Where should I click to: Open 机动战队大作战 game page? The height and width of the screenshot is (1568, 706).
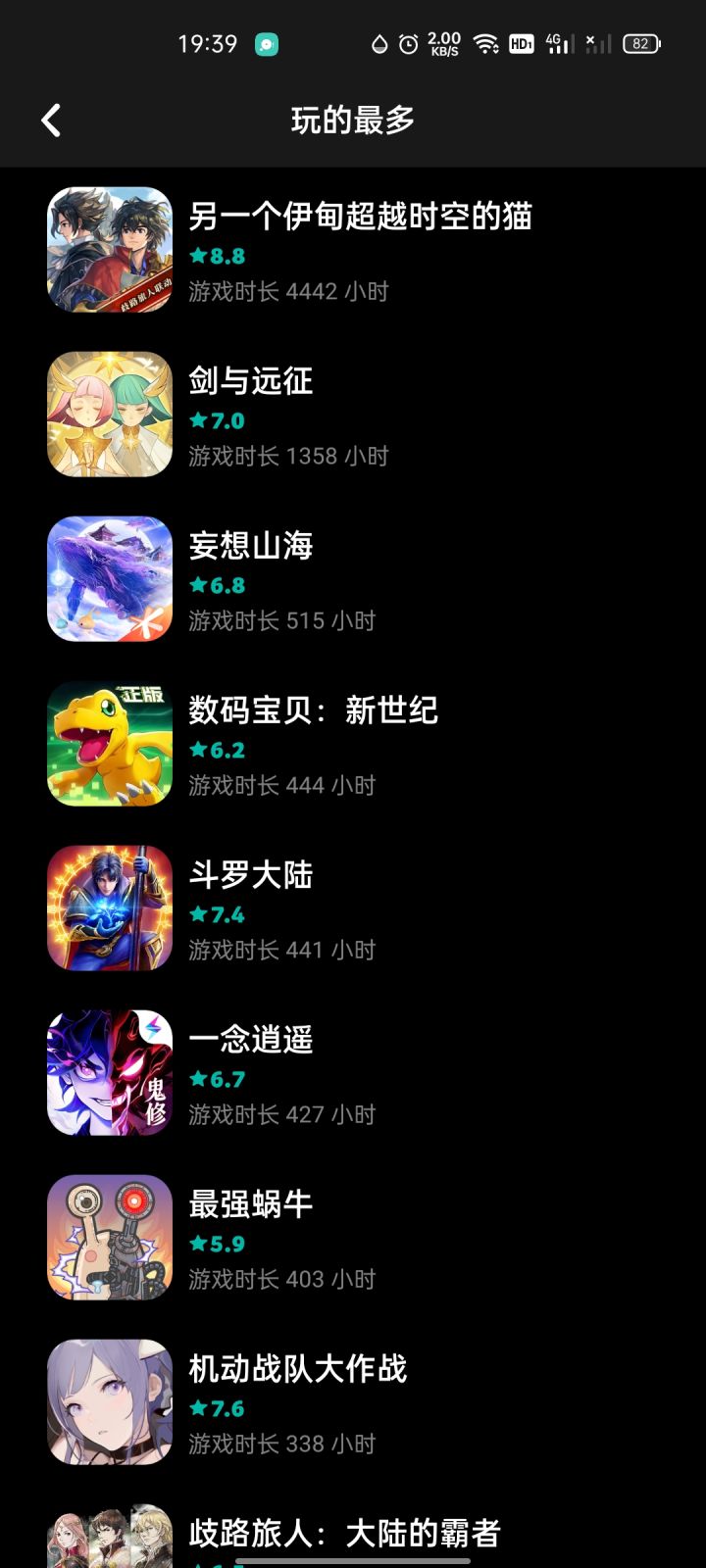353,1402
